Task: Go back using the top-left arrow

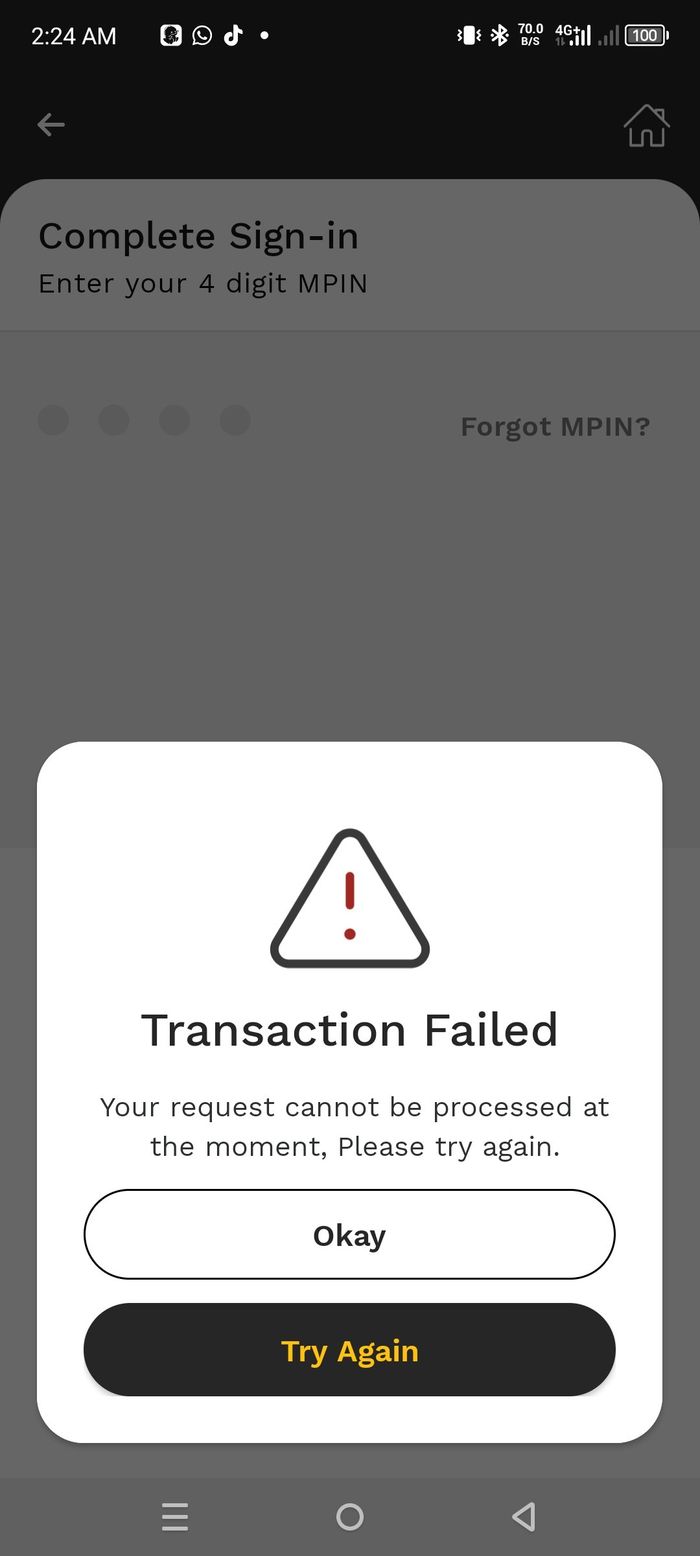Action: tap(51, 125)
